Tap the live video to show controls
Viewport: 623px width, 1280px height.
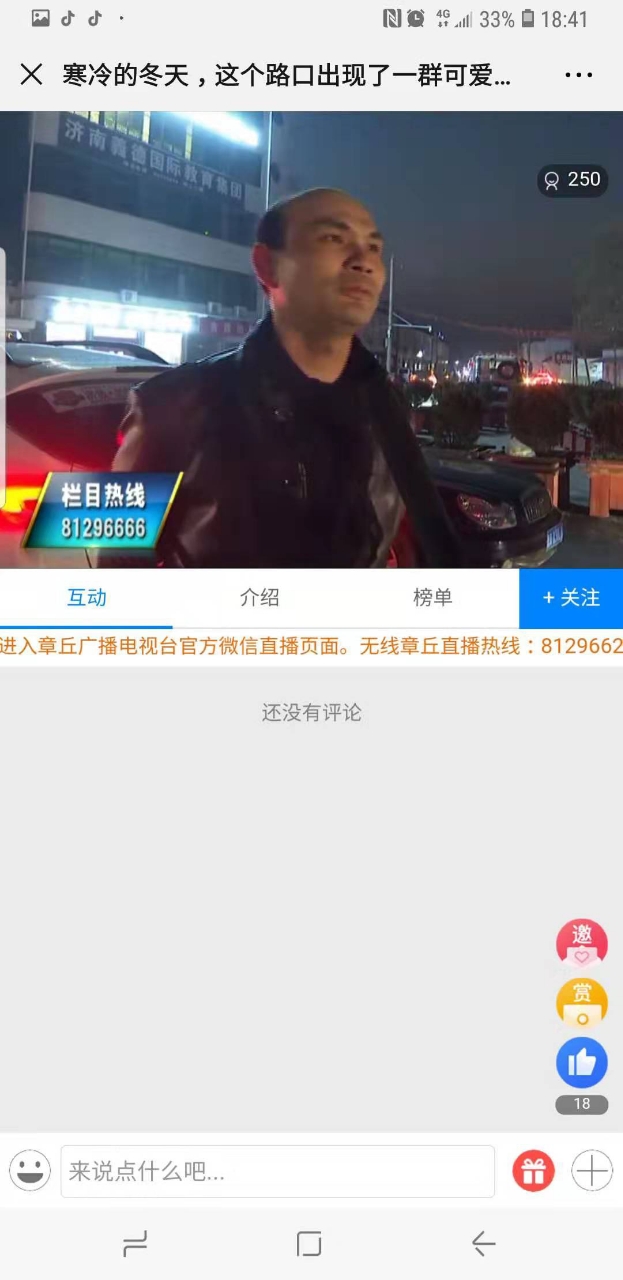(x=311, y=340)
